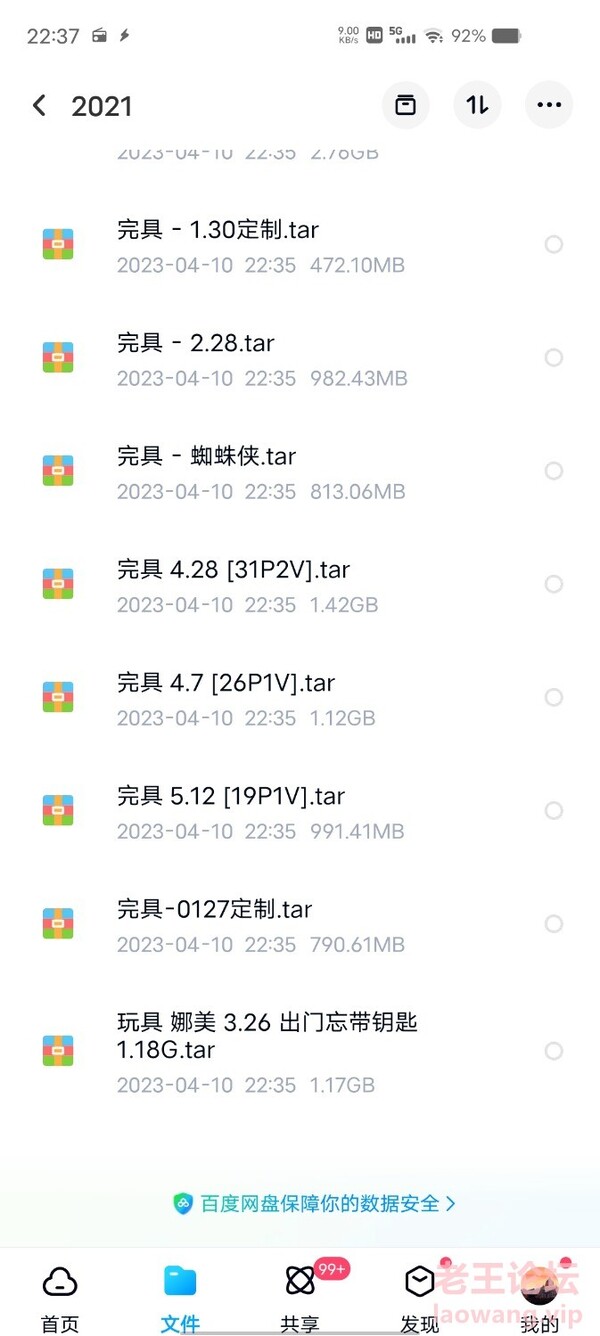Tick the circle beside 完具 5.12 [19P1V].tar

(x=554, y=810)
